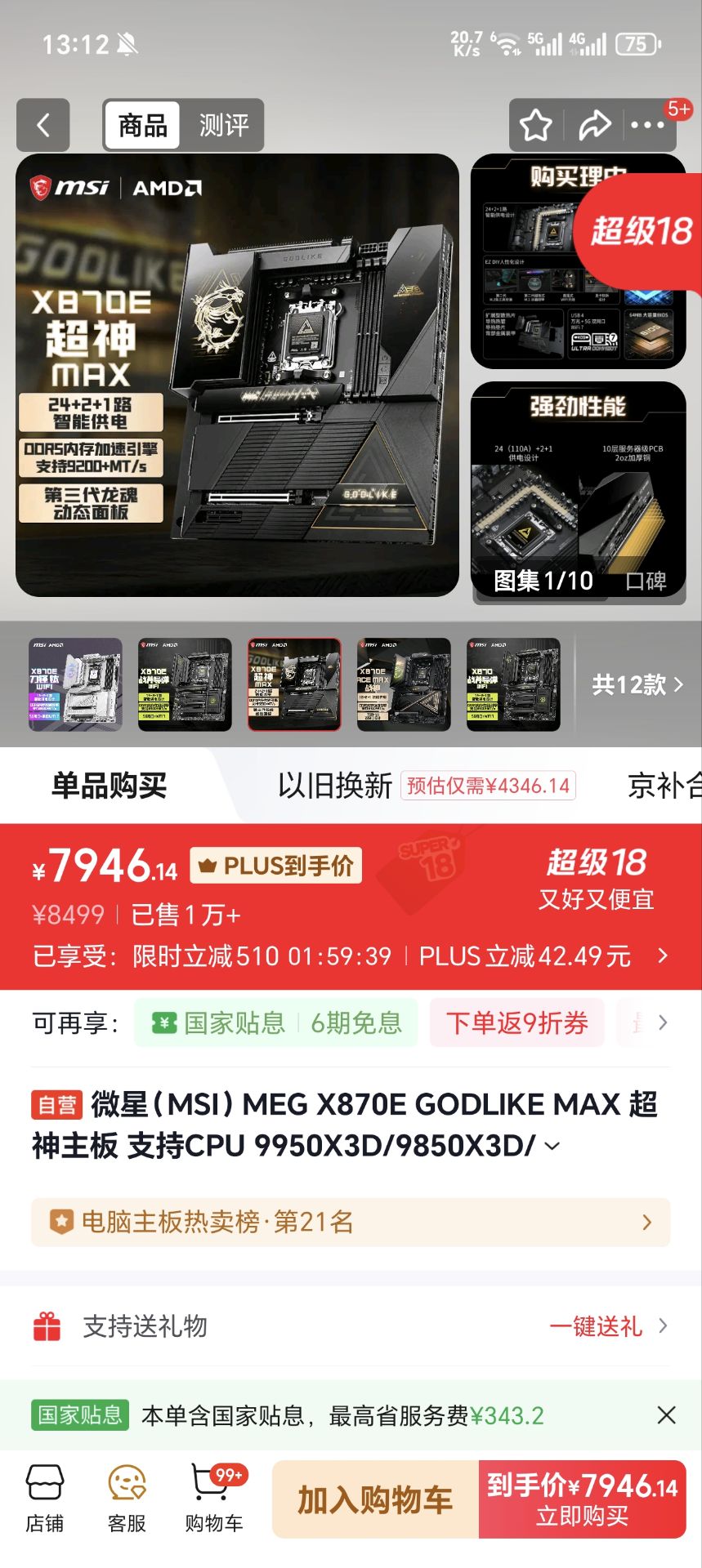Share this product

click(x=594, y=125)
